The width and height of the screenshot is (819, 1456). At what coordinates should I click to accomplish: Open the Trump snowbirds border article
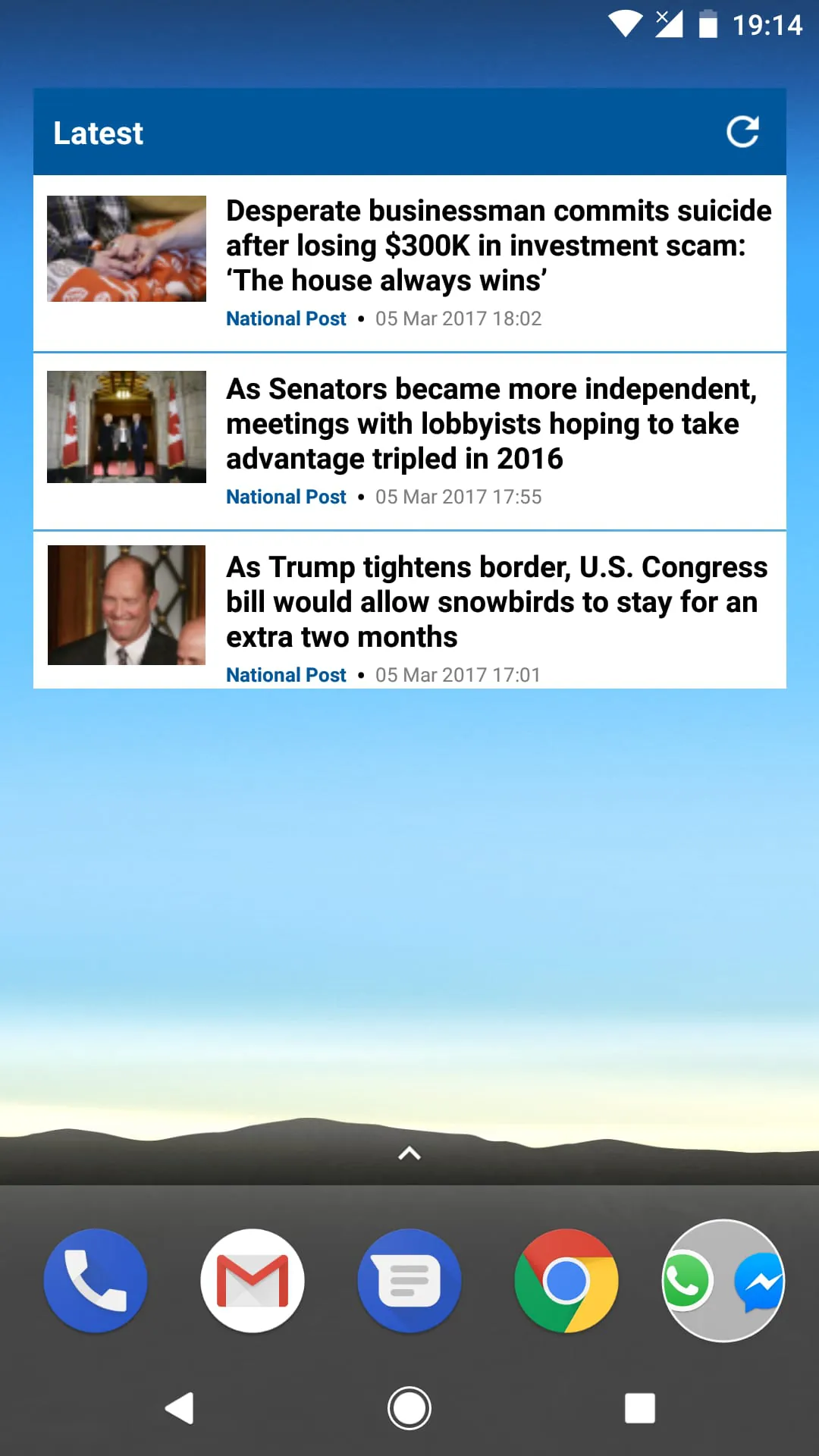pos(497,601)
